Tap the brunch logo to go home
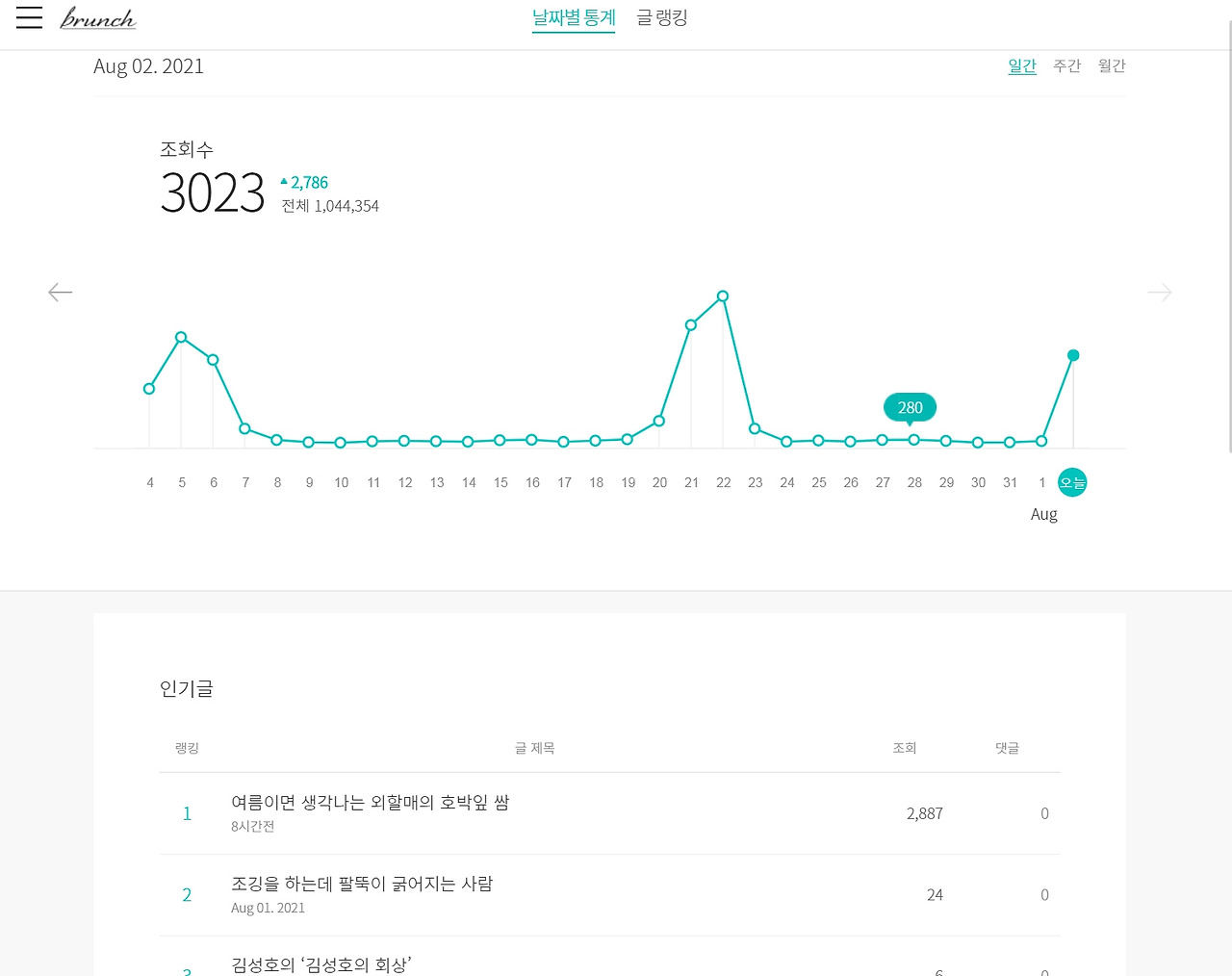The width and height of the screenshot is (1232, 976). coord(97,17)
